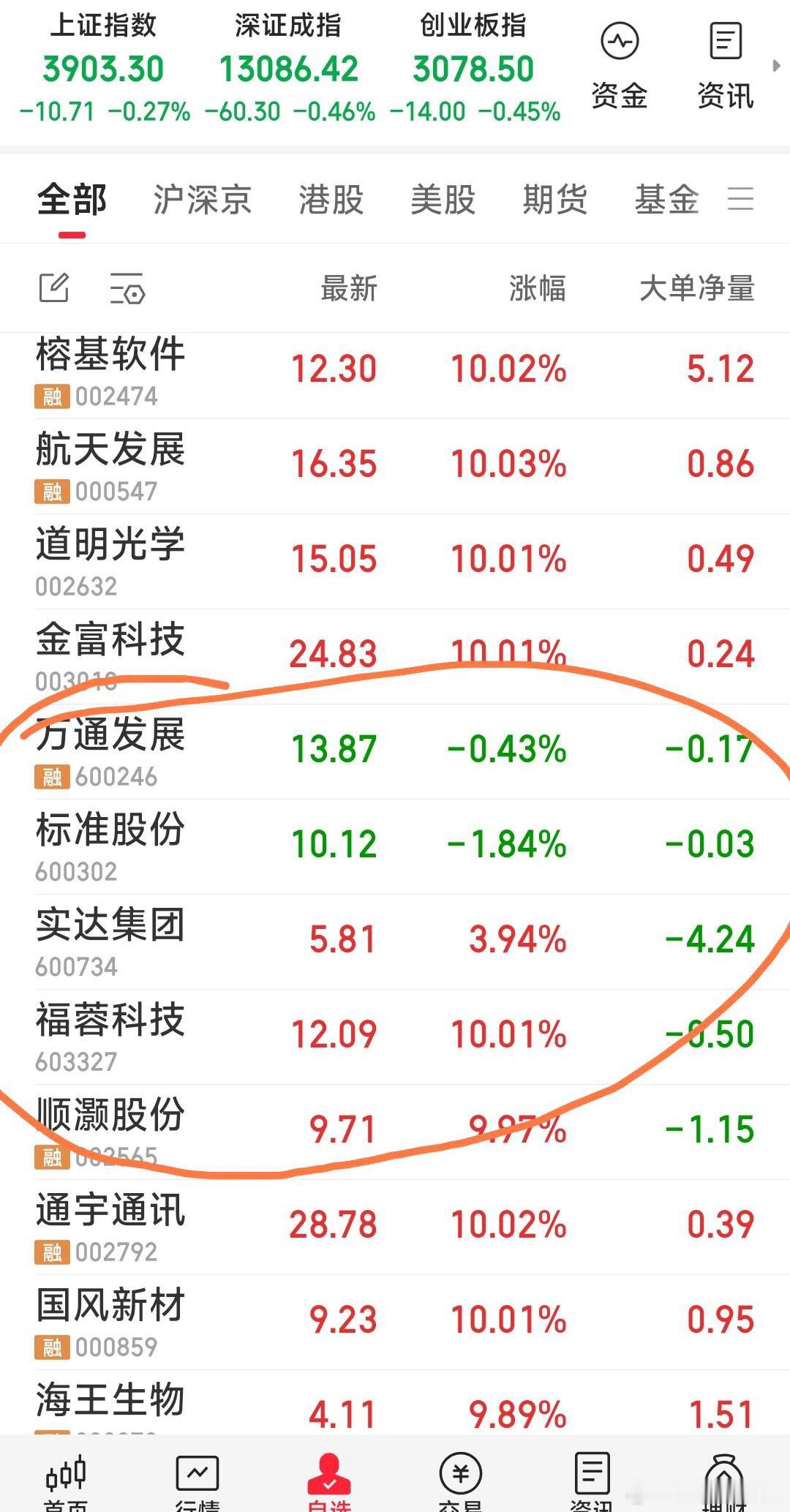Select the 首页 home icon in bottom bar

tap(66, 1478)
